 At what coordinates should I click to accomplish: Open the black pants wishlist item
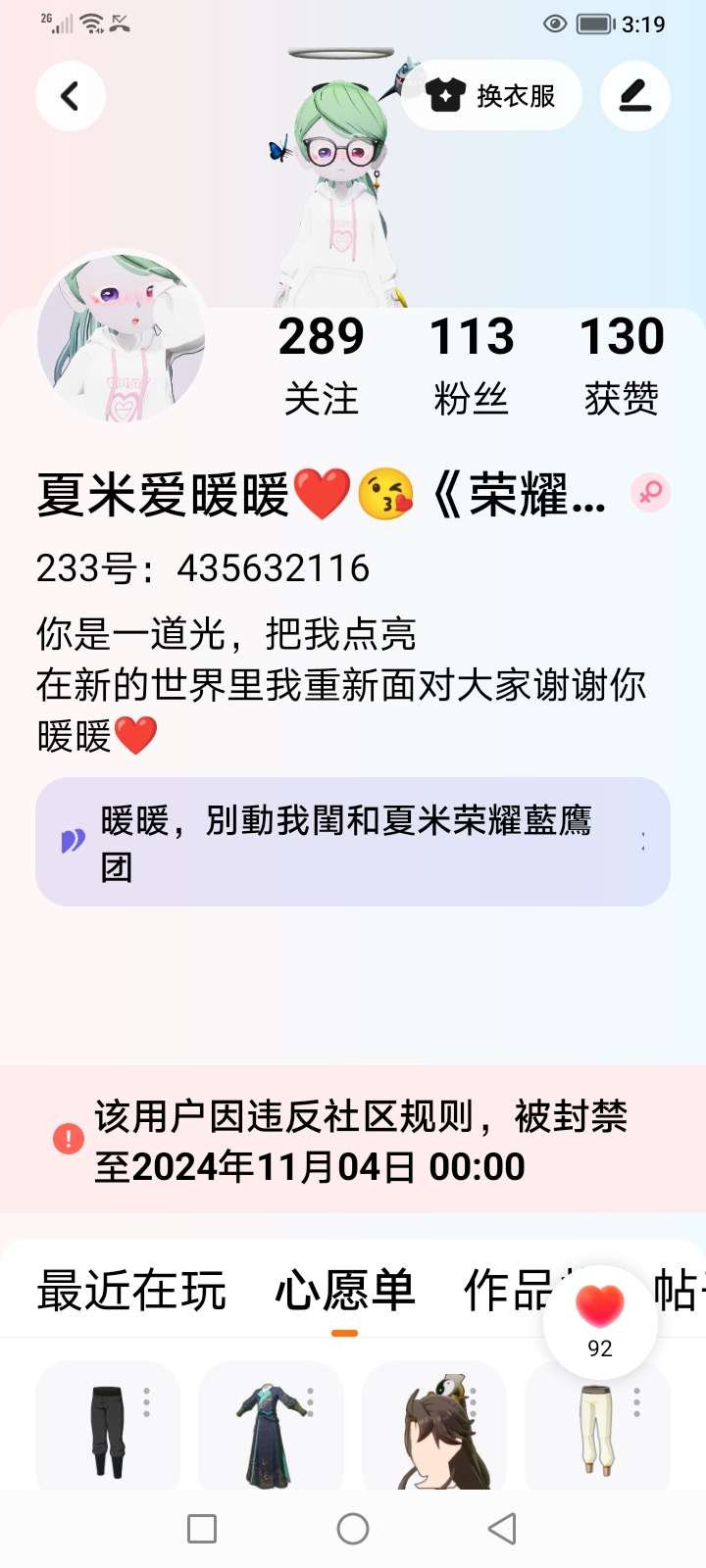point(106,1429)
